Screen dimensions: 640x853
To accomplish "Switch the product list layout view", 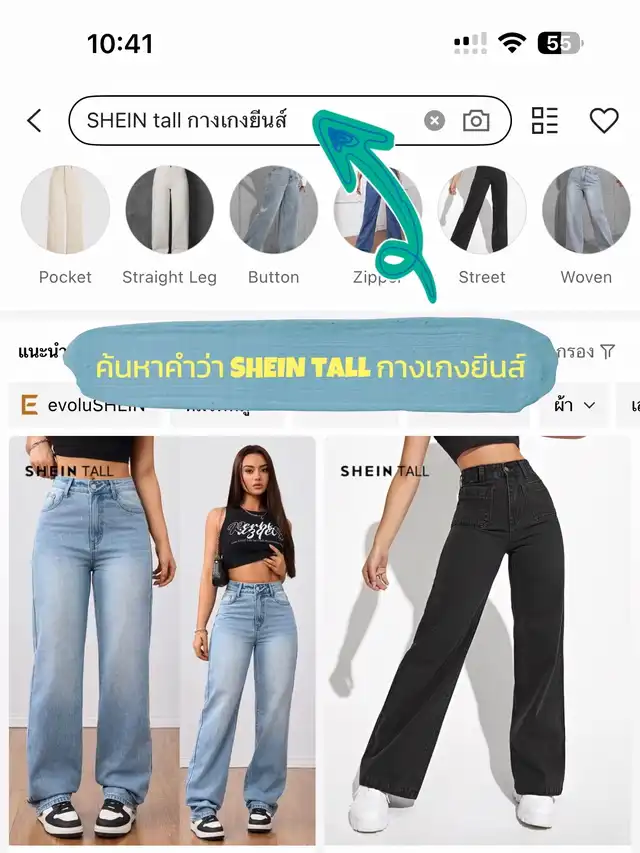I will [x=545, y=121].
